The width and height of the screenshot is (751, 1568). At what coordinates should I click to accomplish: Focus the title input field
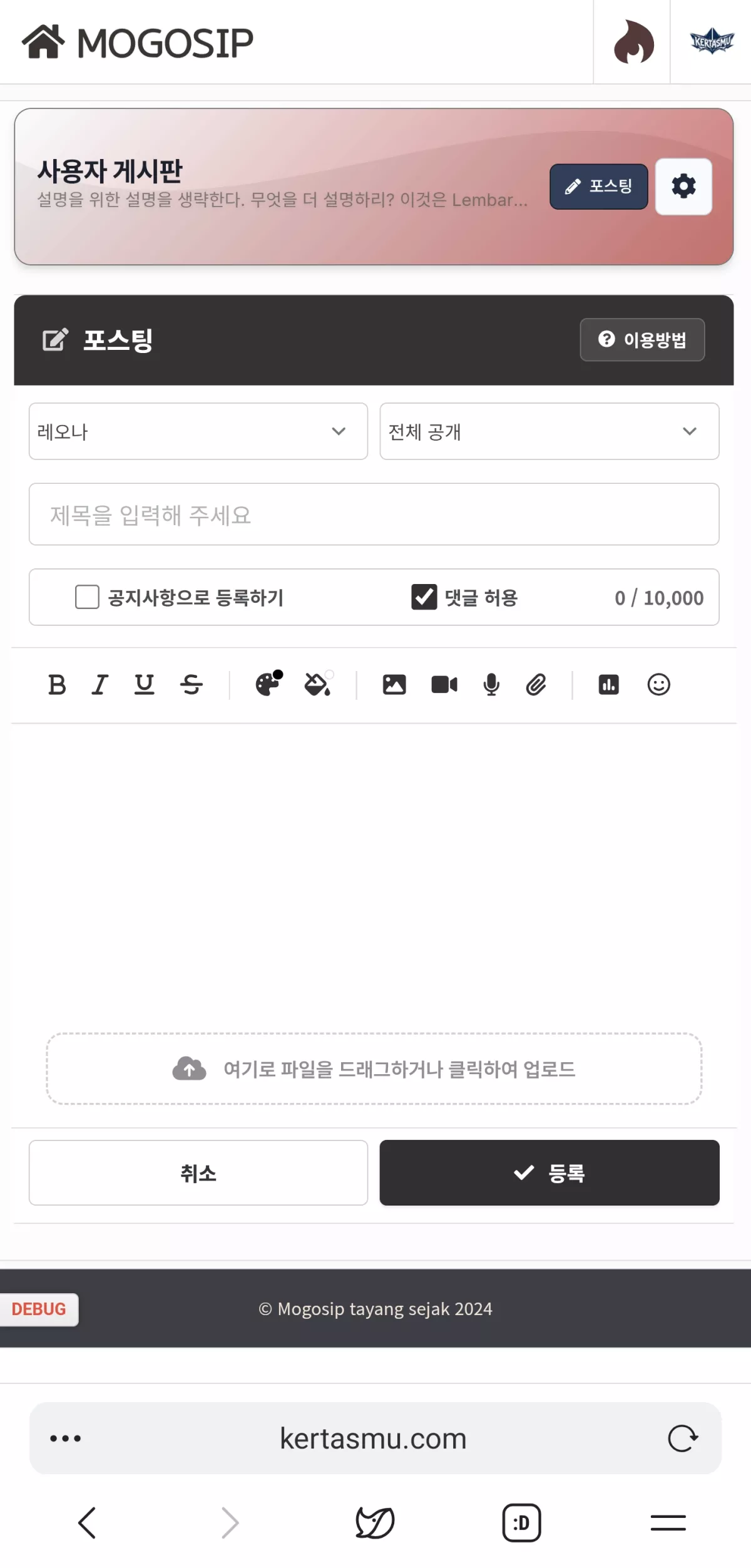374,515
